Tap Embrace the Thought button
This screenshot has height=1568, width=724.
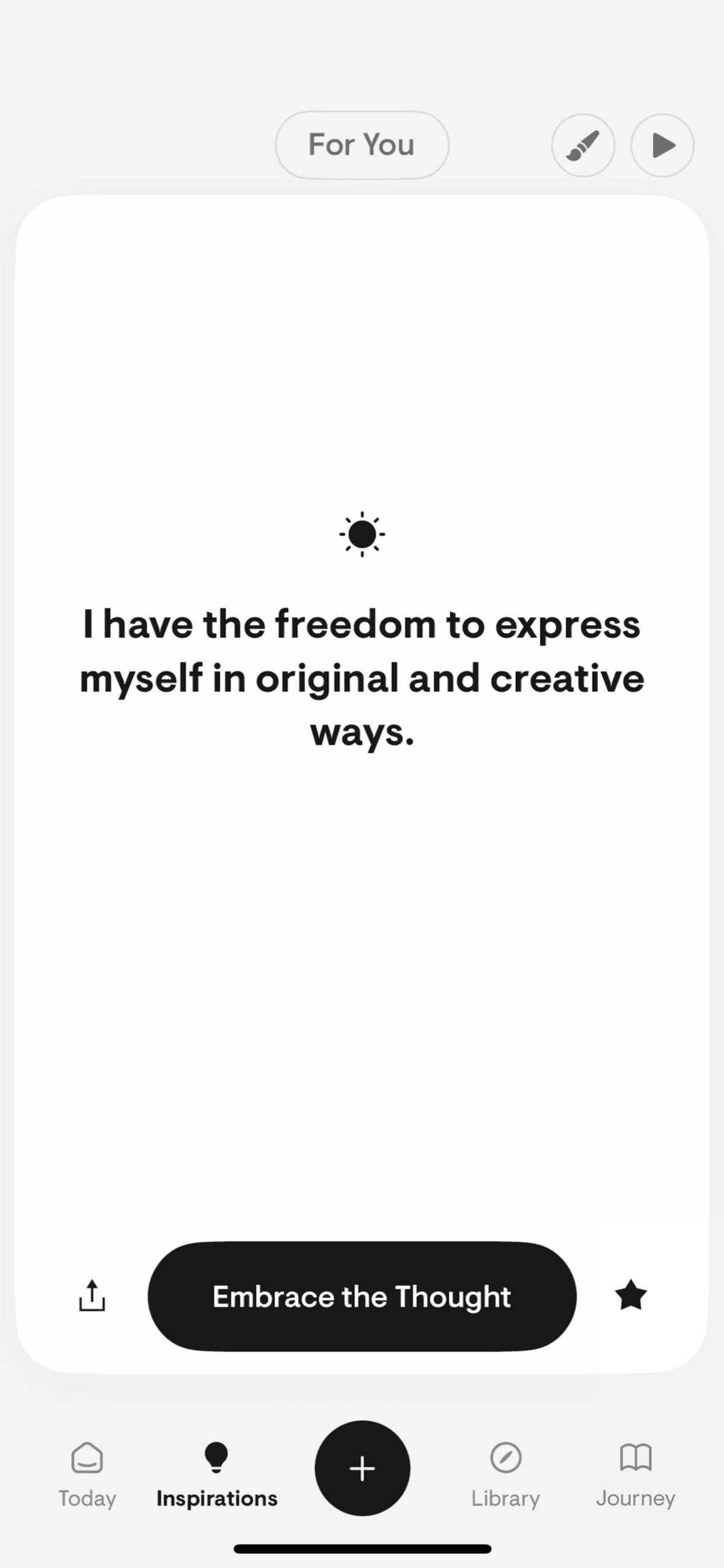point(362,1296)
